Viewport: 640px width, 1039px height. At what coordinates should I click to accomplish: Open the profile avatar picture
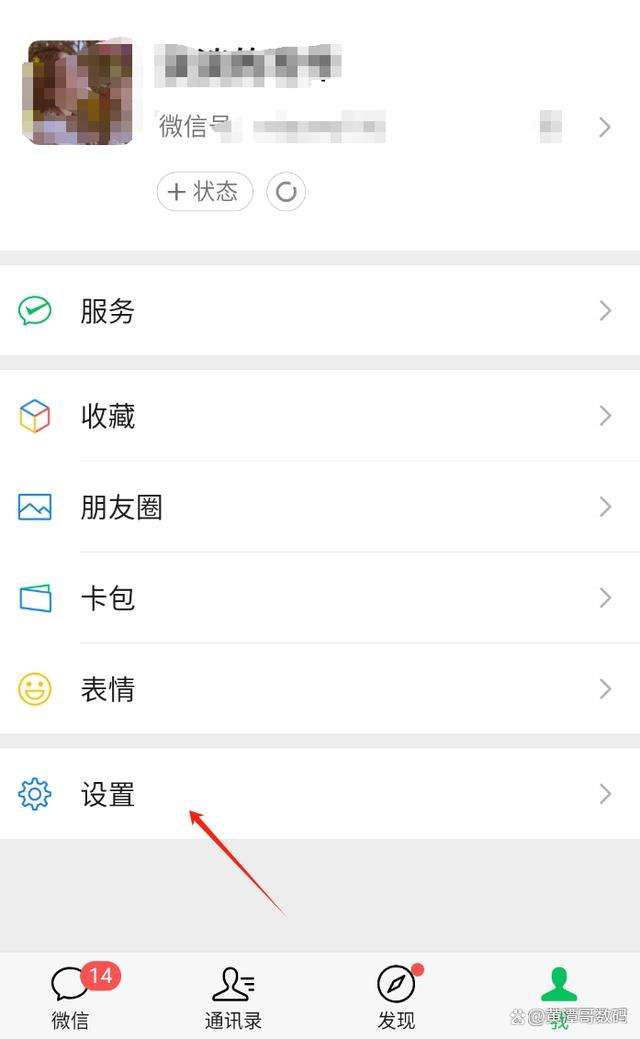pyautogui.click(x=78, y=91)
